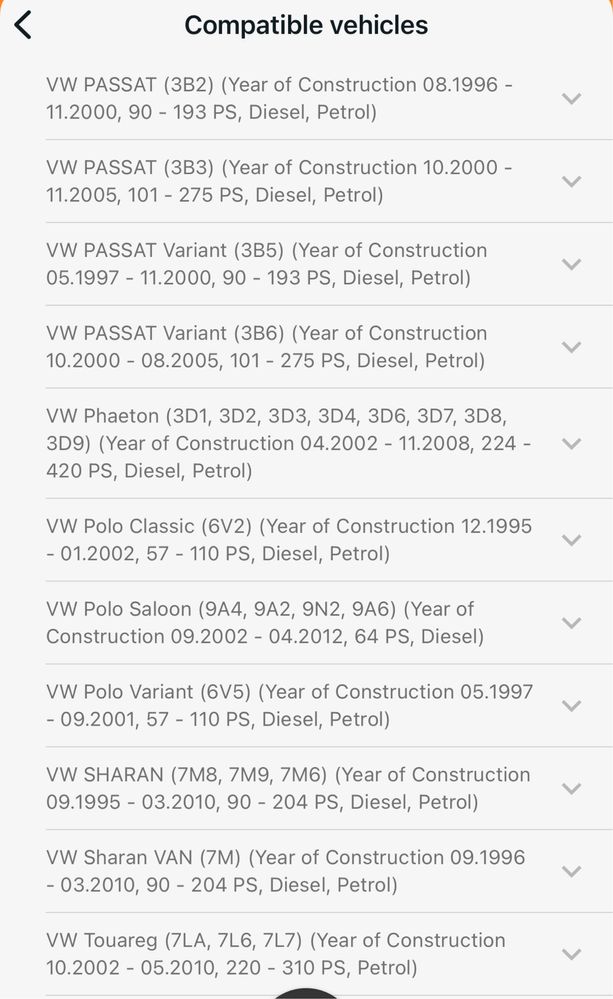Expand the VW Phaeton row
Screen dimensions: 613x999
click(572, 443)
